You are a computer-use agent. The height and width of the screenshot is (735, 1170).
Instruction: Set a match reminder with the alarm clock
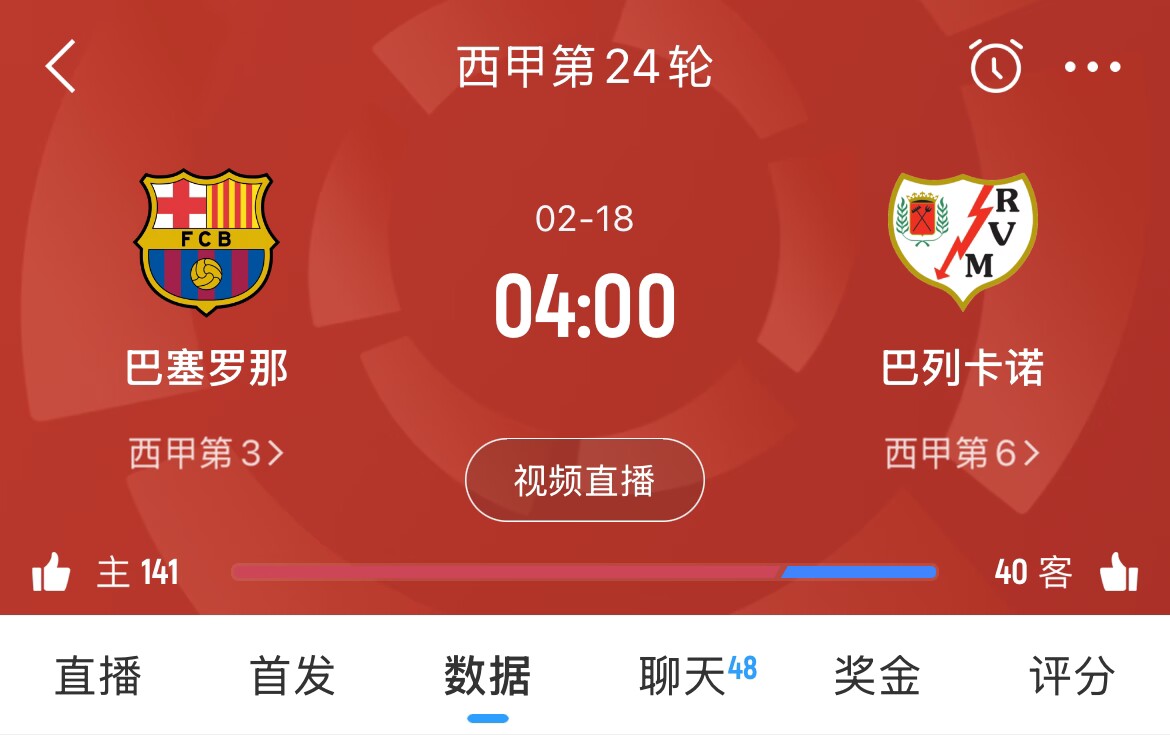click(x=995, y=67)
